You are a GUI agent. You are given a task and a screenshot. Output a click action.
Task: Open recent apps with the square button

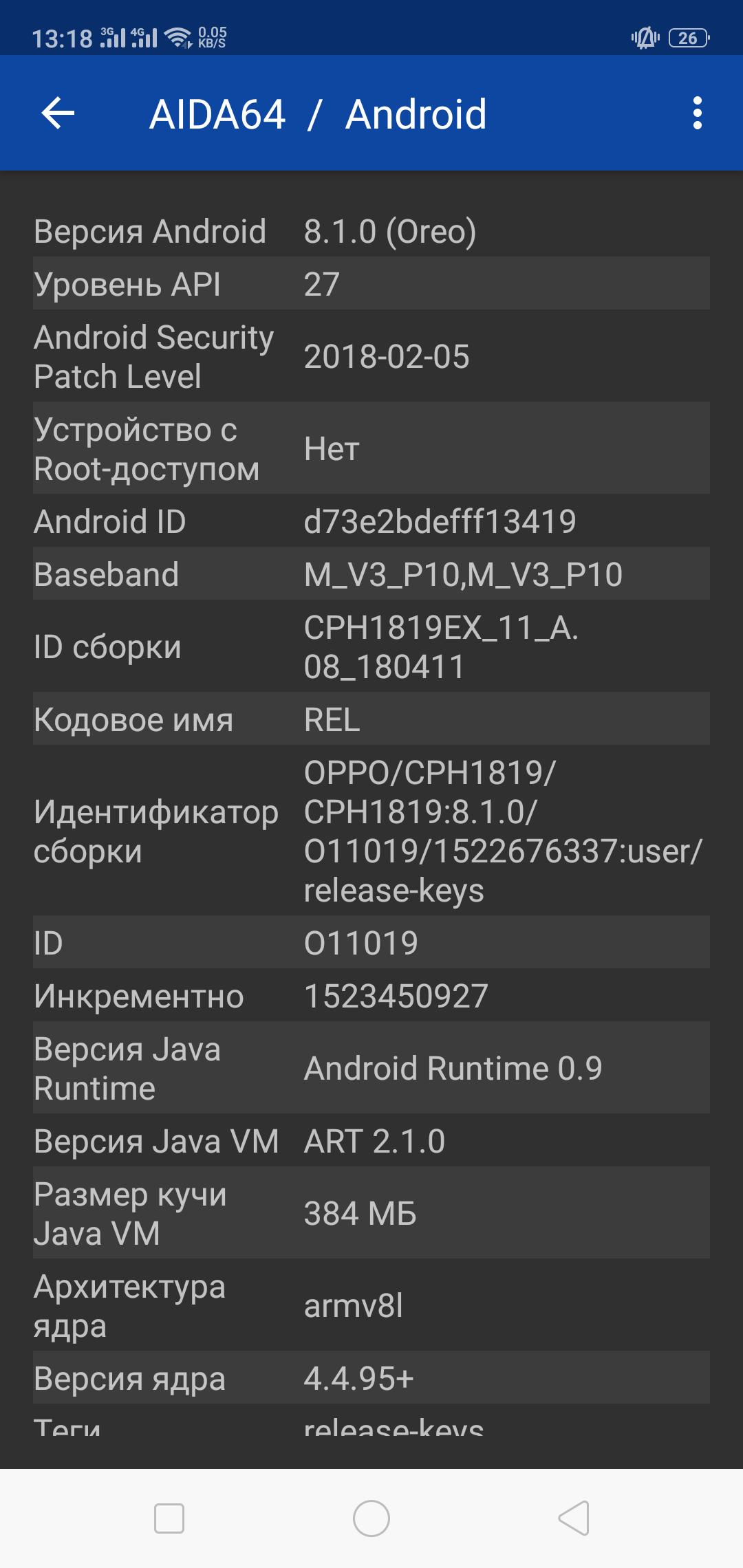(x=169, y=1518)
